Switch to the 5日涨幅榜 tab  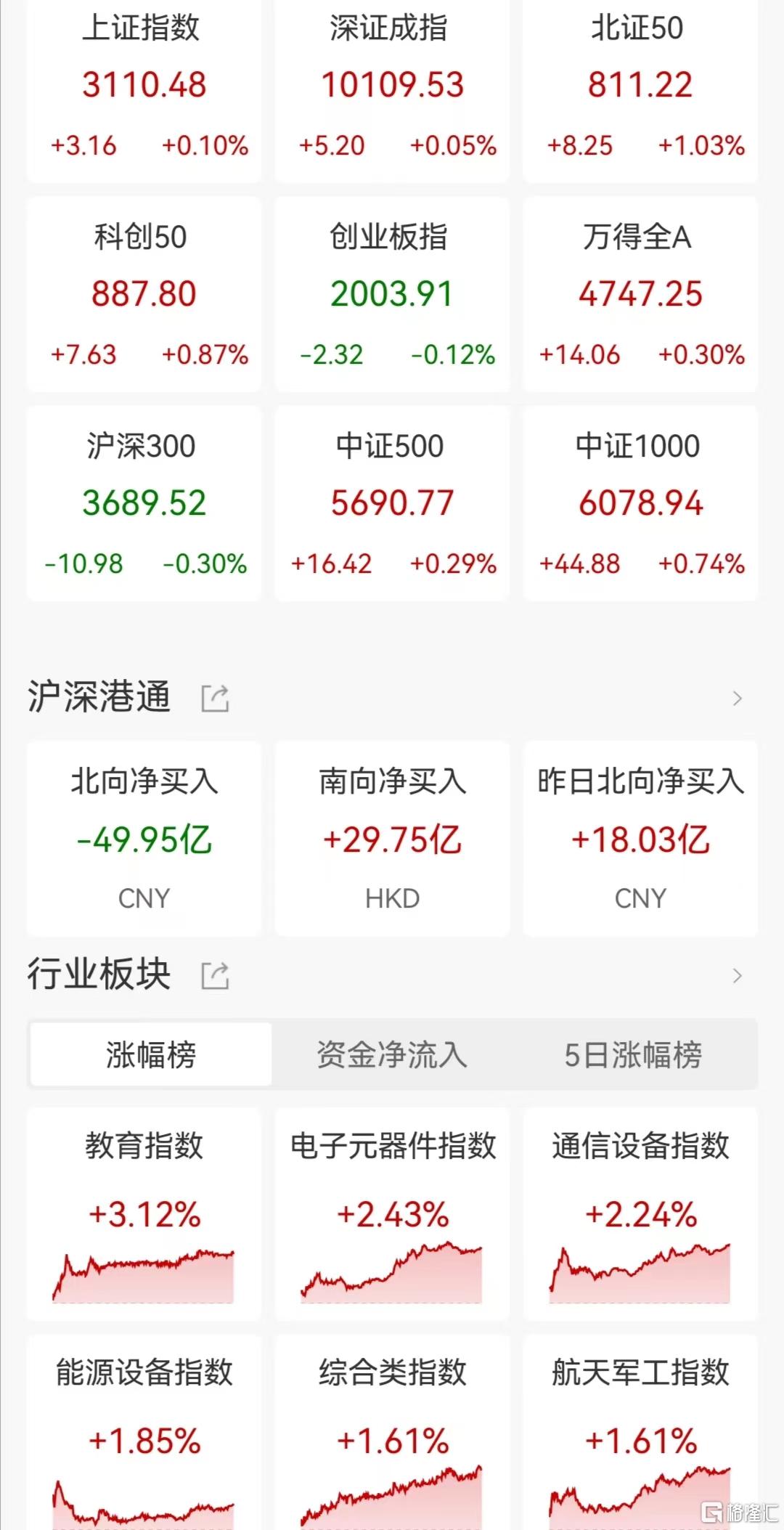coord(633,1054)
